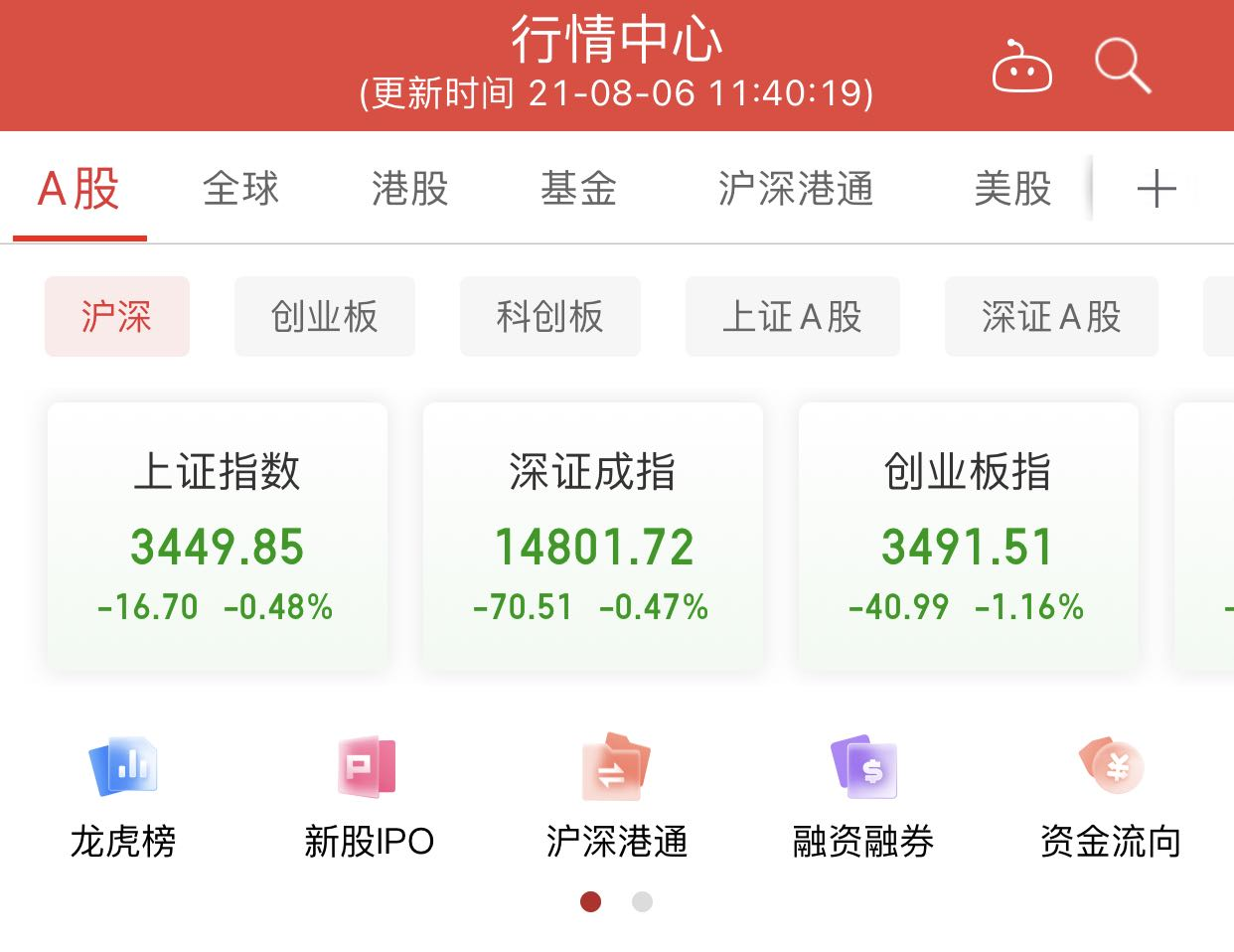Open 融资融券 shortcut
1234x952 pixels.
coord(862,795)
